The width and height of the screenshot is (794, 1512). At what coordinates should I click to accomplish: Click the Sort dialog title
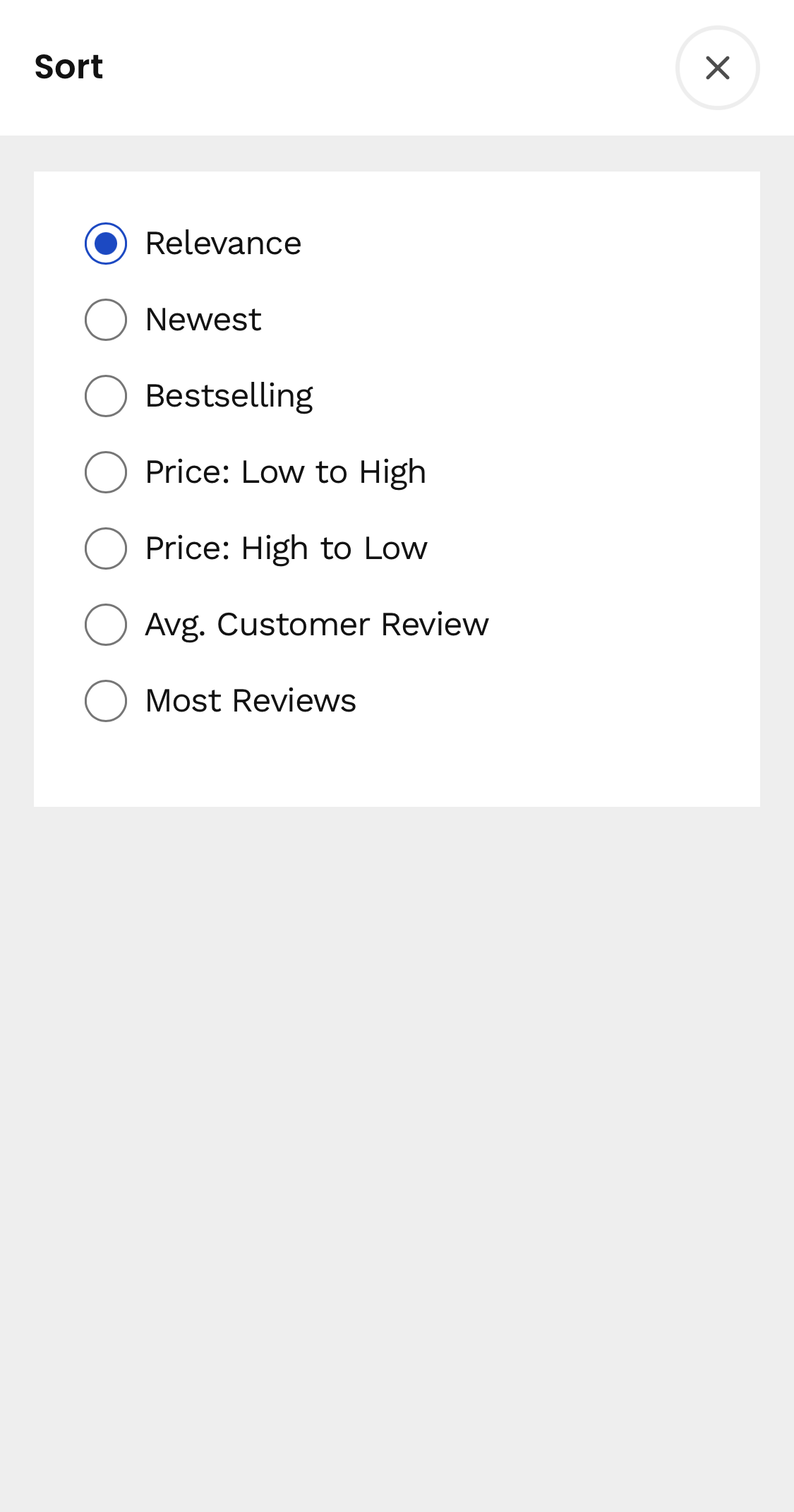[68, 66]
